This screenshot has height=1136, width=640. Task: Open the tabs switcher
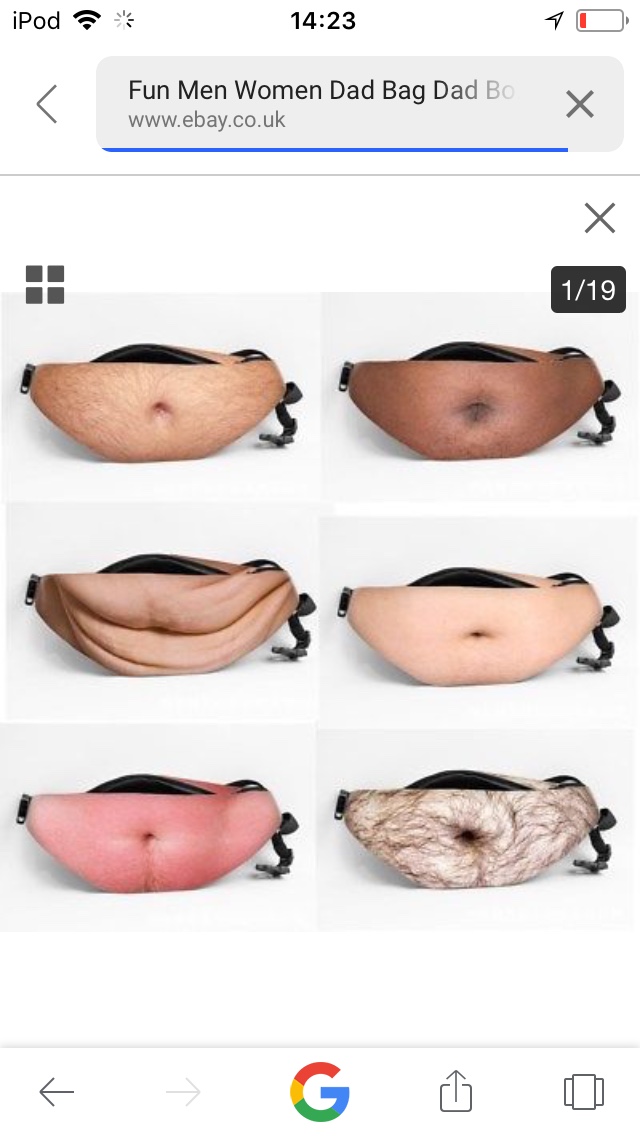584,1092
